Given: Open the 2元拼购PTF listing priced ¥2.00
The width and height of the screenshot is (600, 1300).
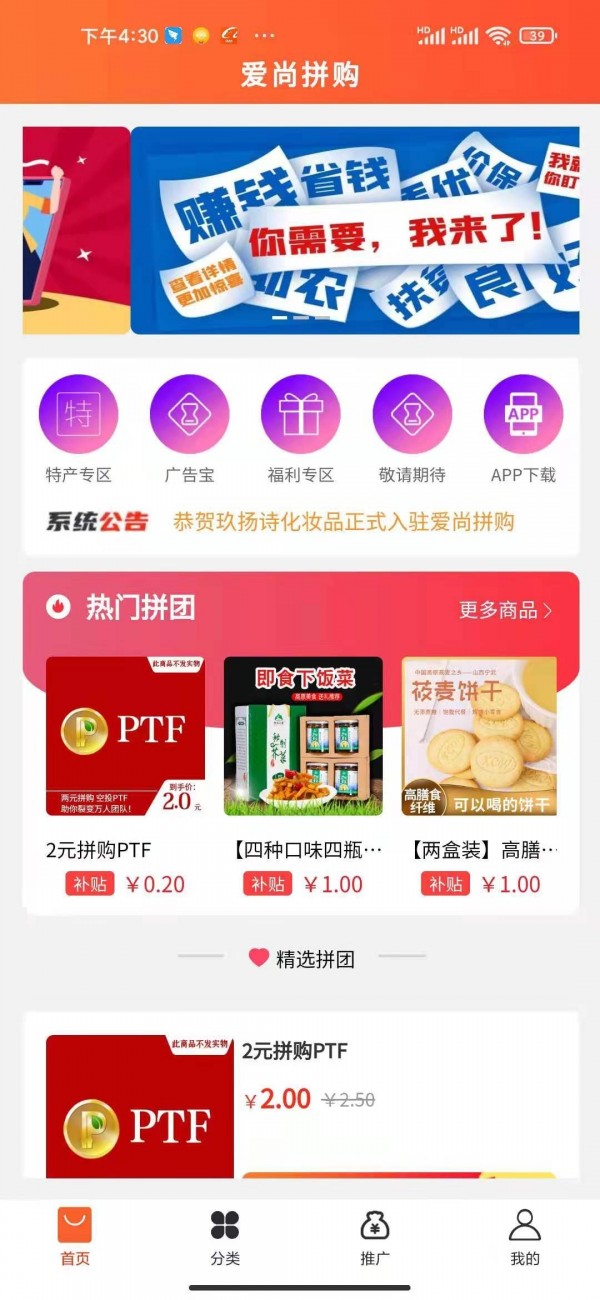Looking at the screenshot, I should pos(300,1100).
